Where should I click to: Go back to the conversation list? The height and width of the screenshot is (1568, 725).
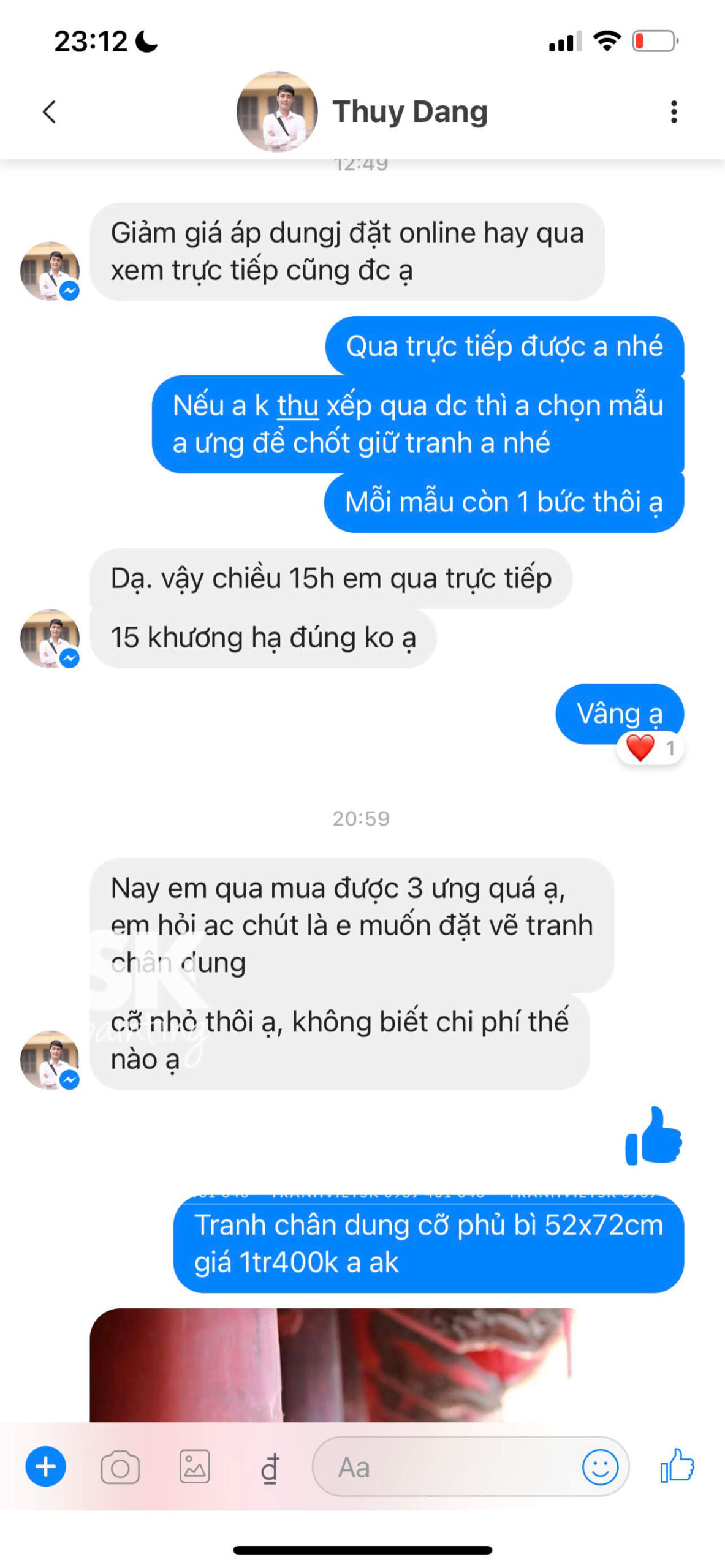coord(49,111)
